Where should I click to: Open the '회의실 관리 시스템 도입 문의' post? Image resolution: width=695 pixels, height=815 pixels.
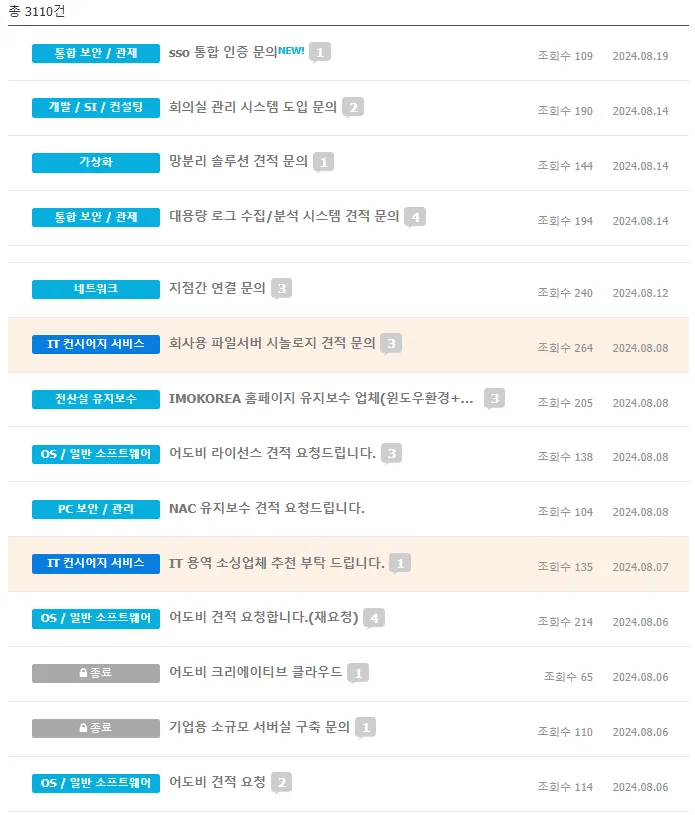pyautogui.click(x=253, y=107)
